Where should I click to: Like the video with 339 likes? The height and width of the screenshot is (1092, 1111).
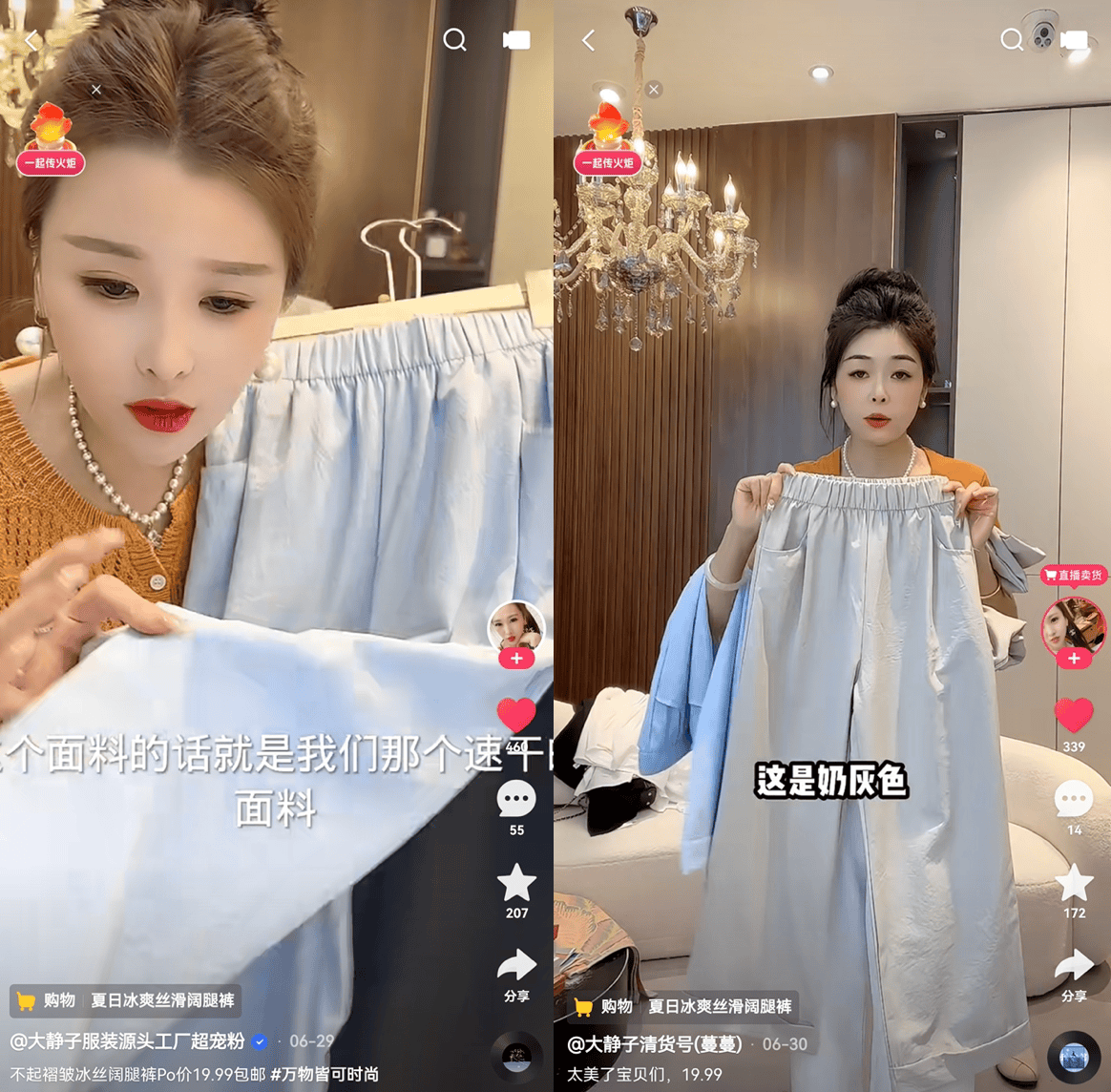click(1074, 716)
